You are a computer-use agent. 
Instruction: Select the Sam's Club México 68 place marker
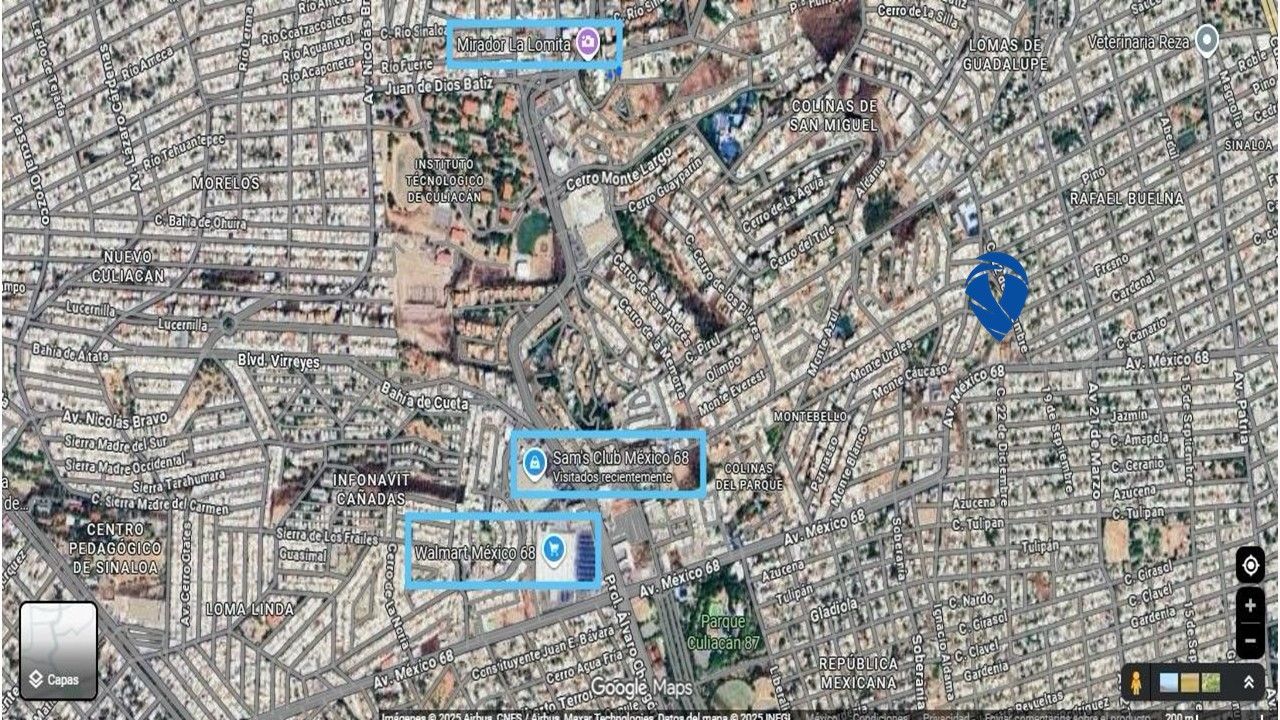click(535, 462)
